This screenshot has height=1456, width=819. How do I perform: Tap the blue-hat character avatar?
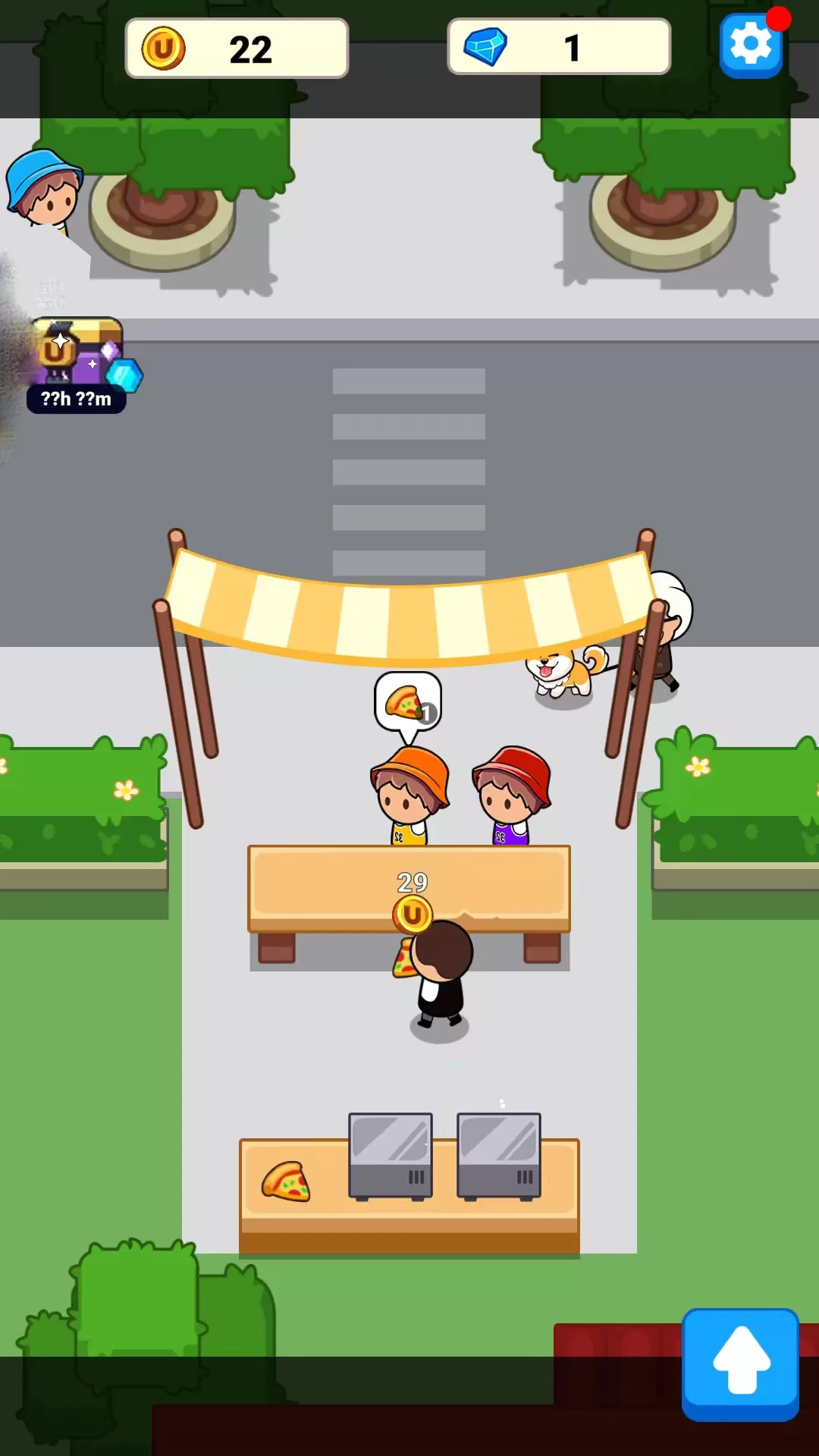tap(45, 188)
